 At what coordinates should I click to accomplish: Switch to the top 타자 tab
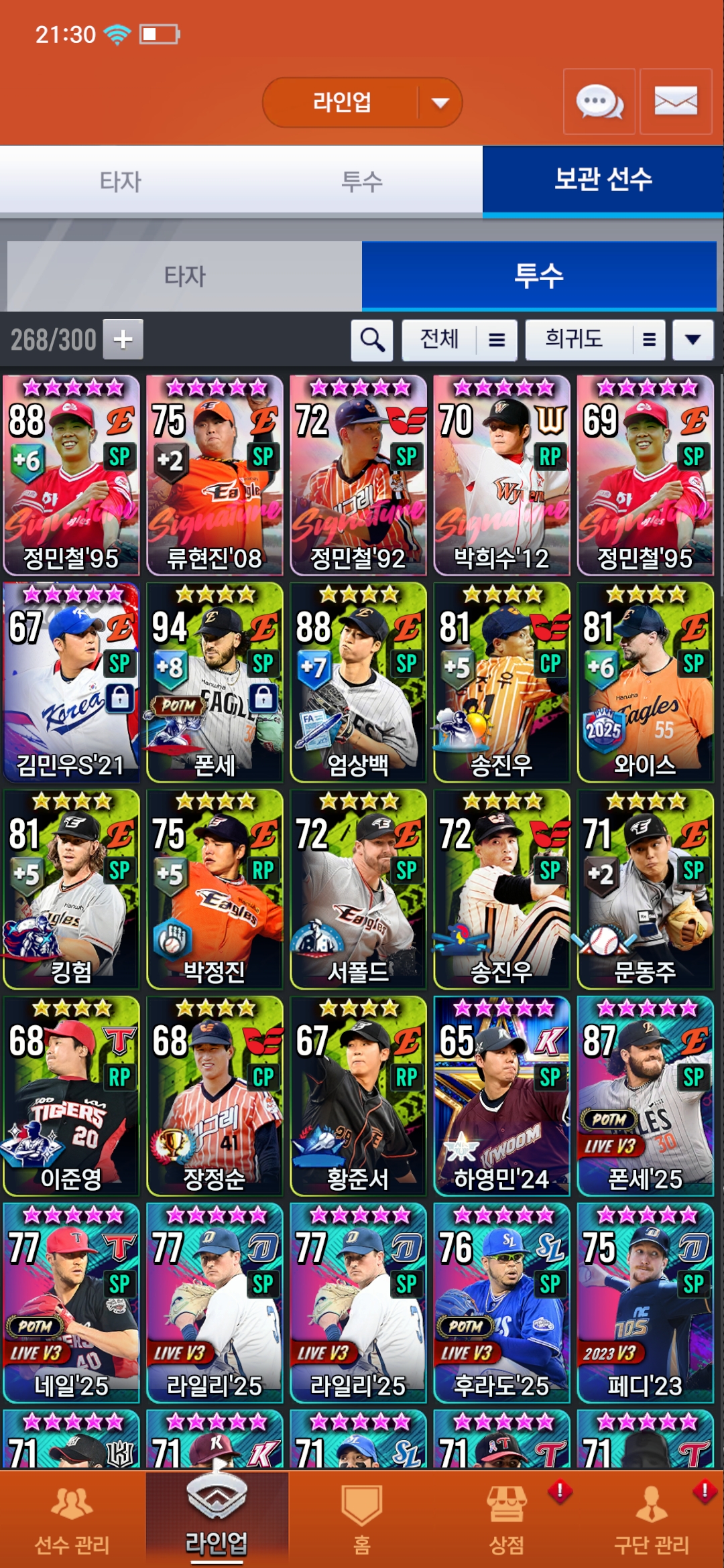point(121,181)
